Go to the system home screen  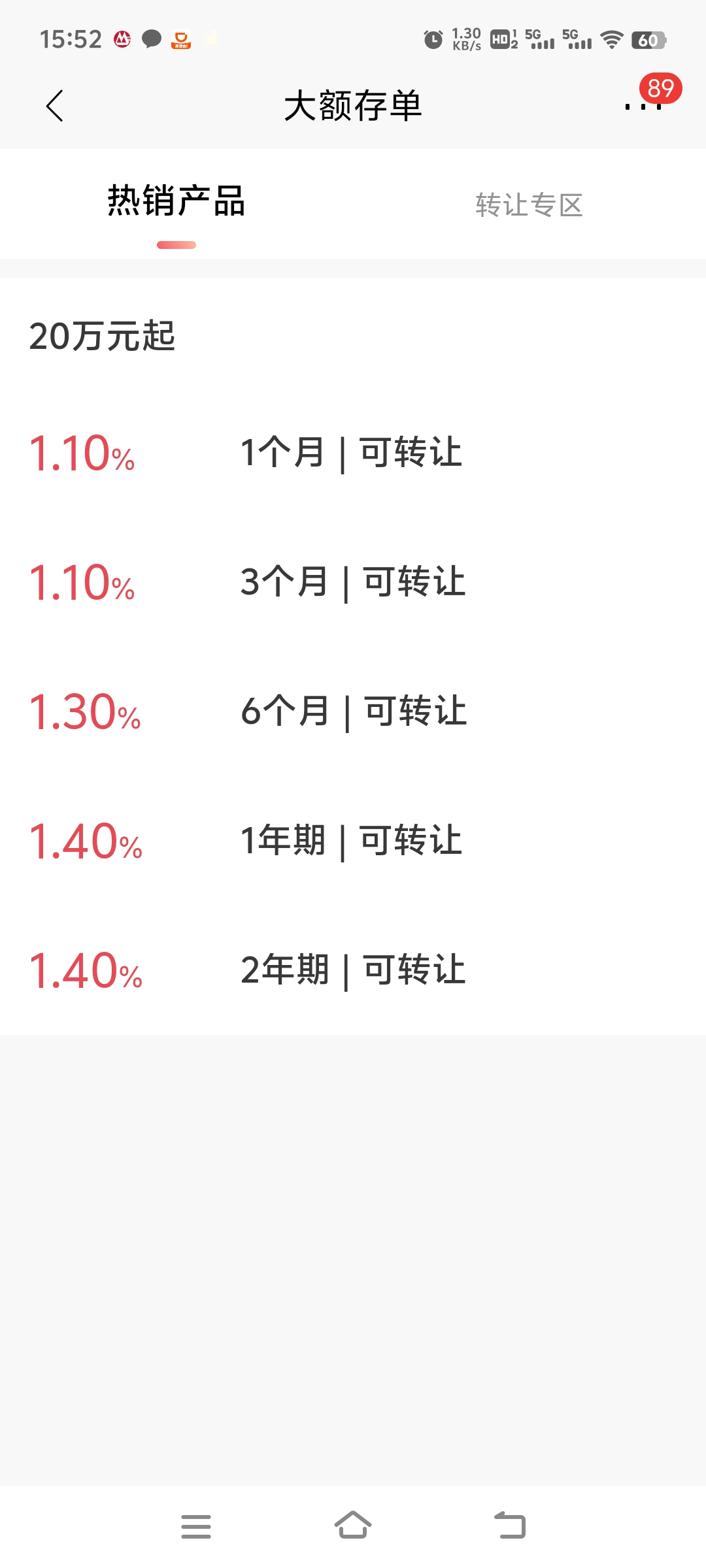tap(353, 1526)
